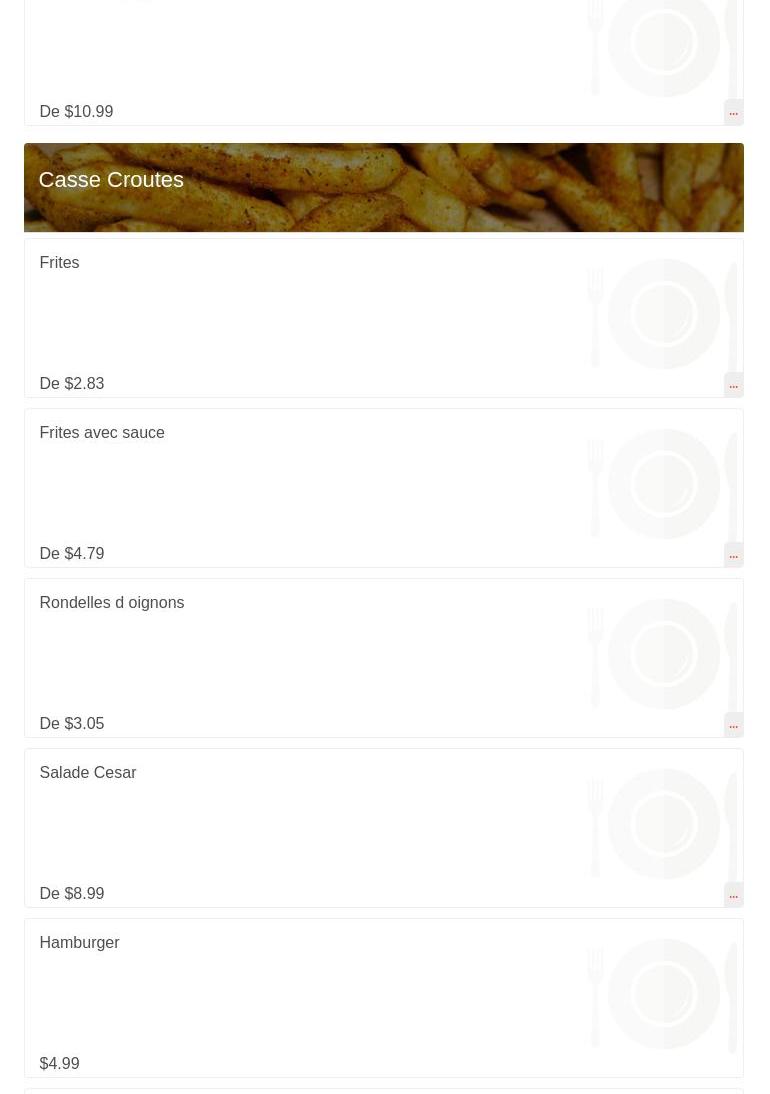Open the Frites menu item
The image size is (770, 1094).
(59, 263)
